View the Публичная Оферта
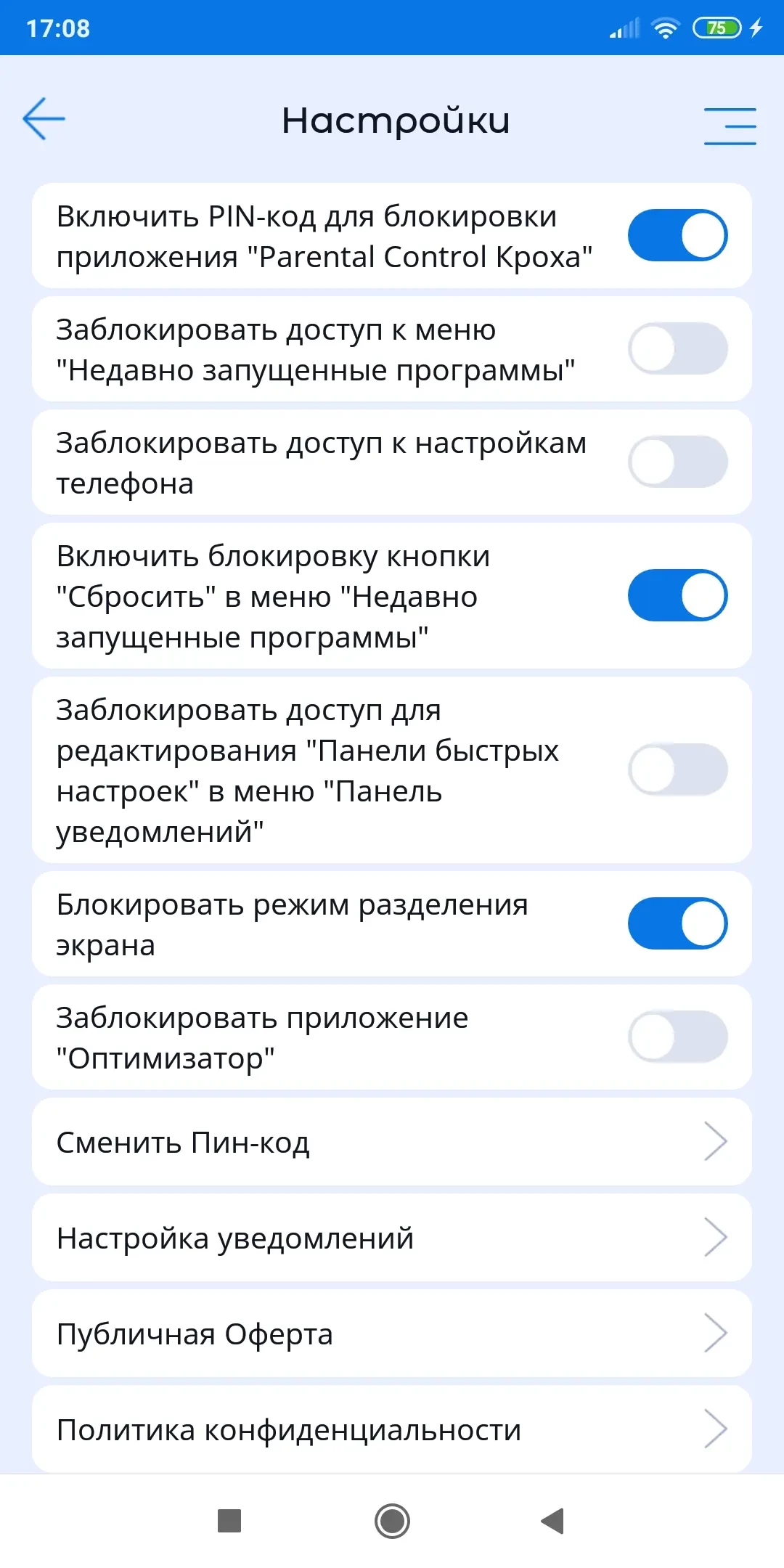This screenshot has height=1568, width=784. coord(392,1334)
